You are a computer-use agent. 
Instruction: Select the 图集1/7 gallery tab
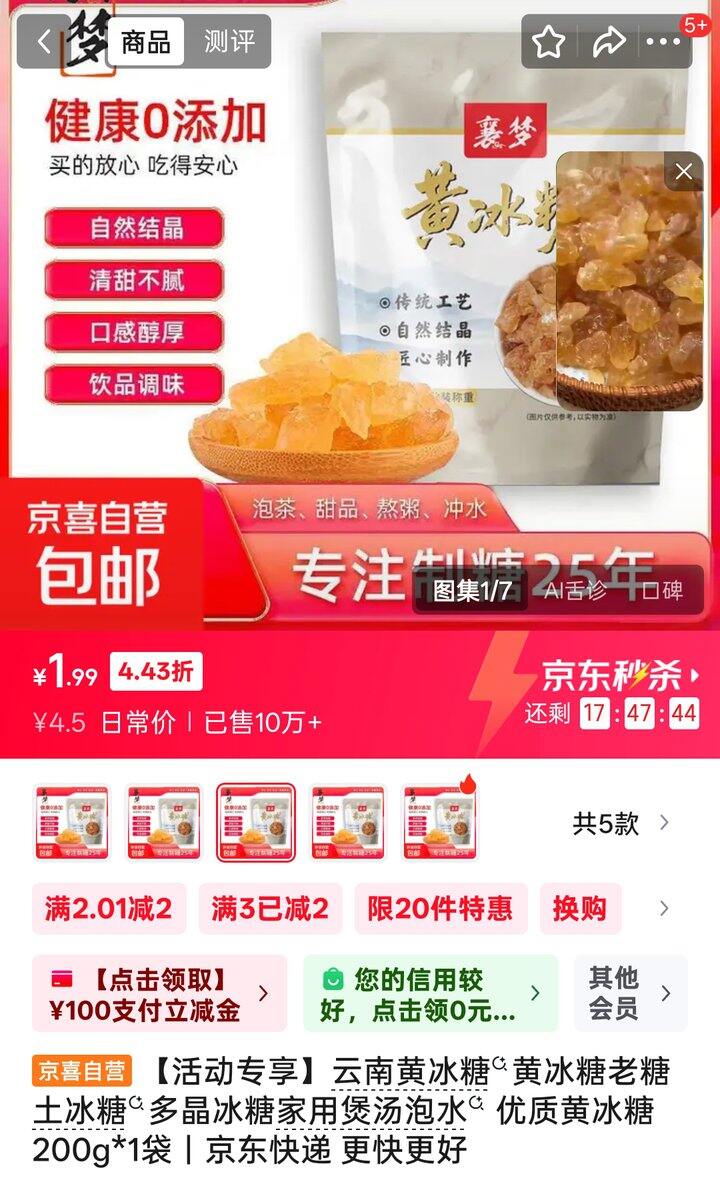point(472,591)
